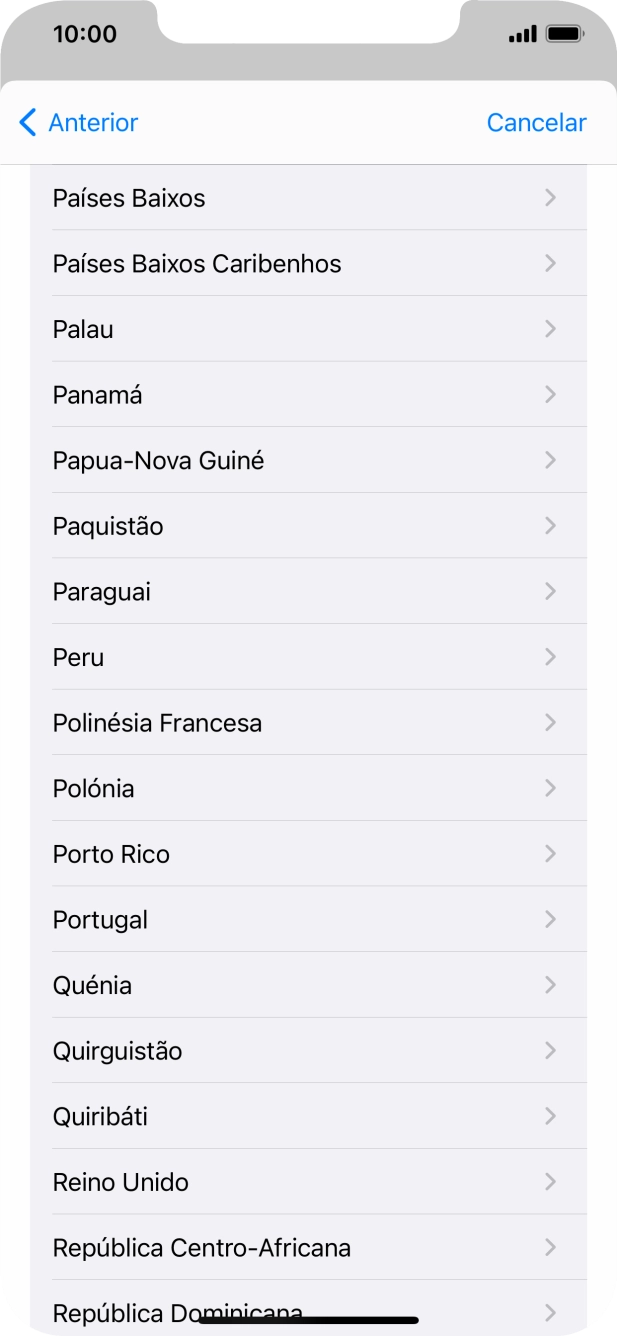Pick Panamá from the country list
This screenshot has width=617, height=1336.
(308, 395)
